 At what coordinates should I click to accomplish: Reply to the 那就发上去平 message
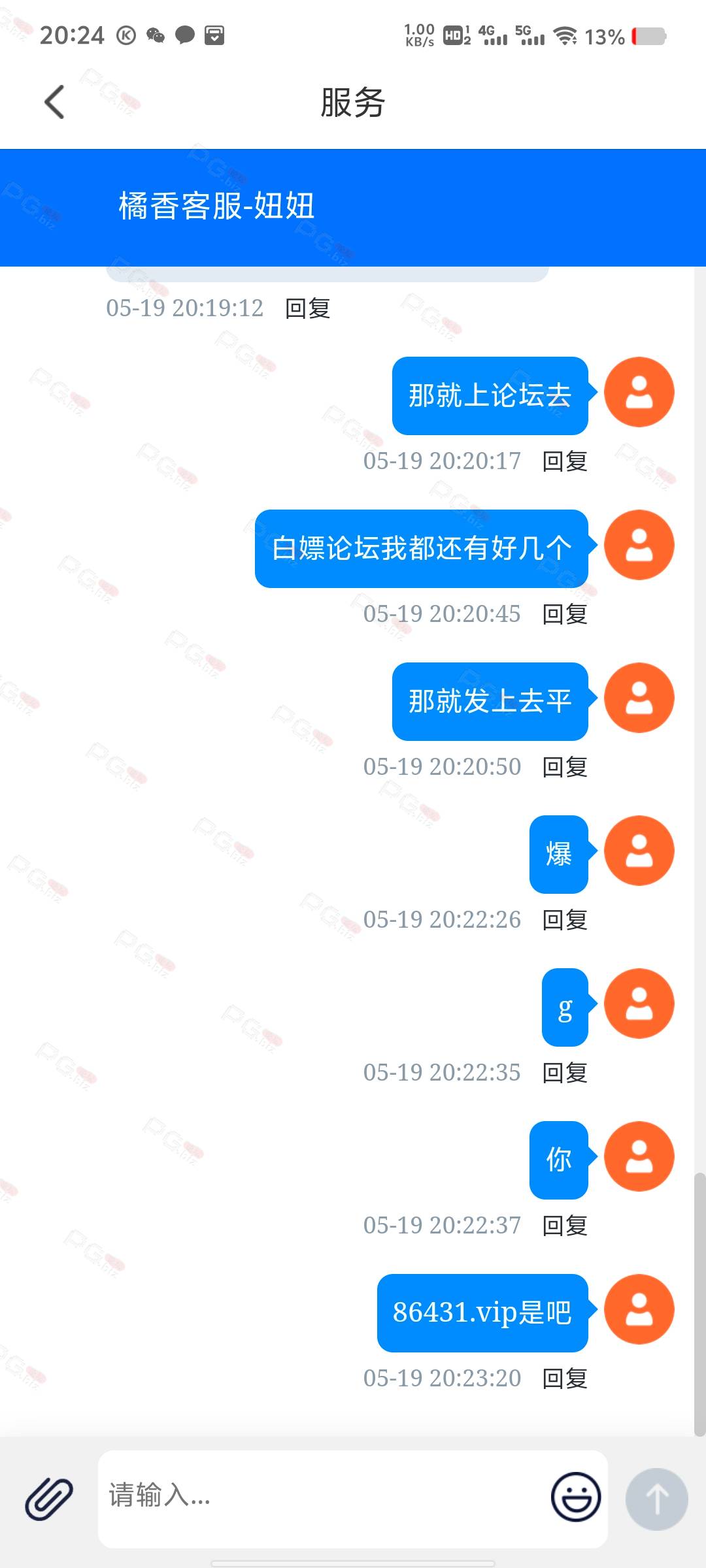pos(565,767)
